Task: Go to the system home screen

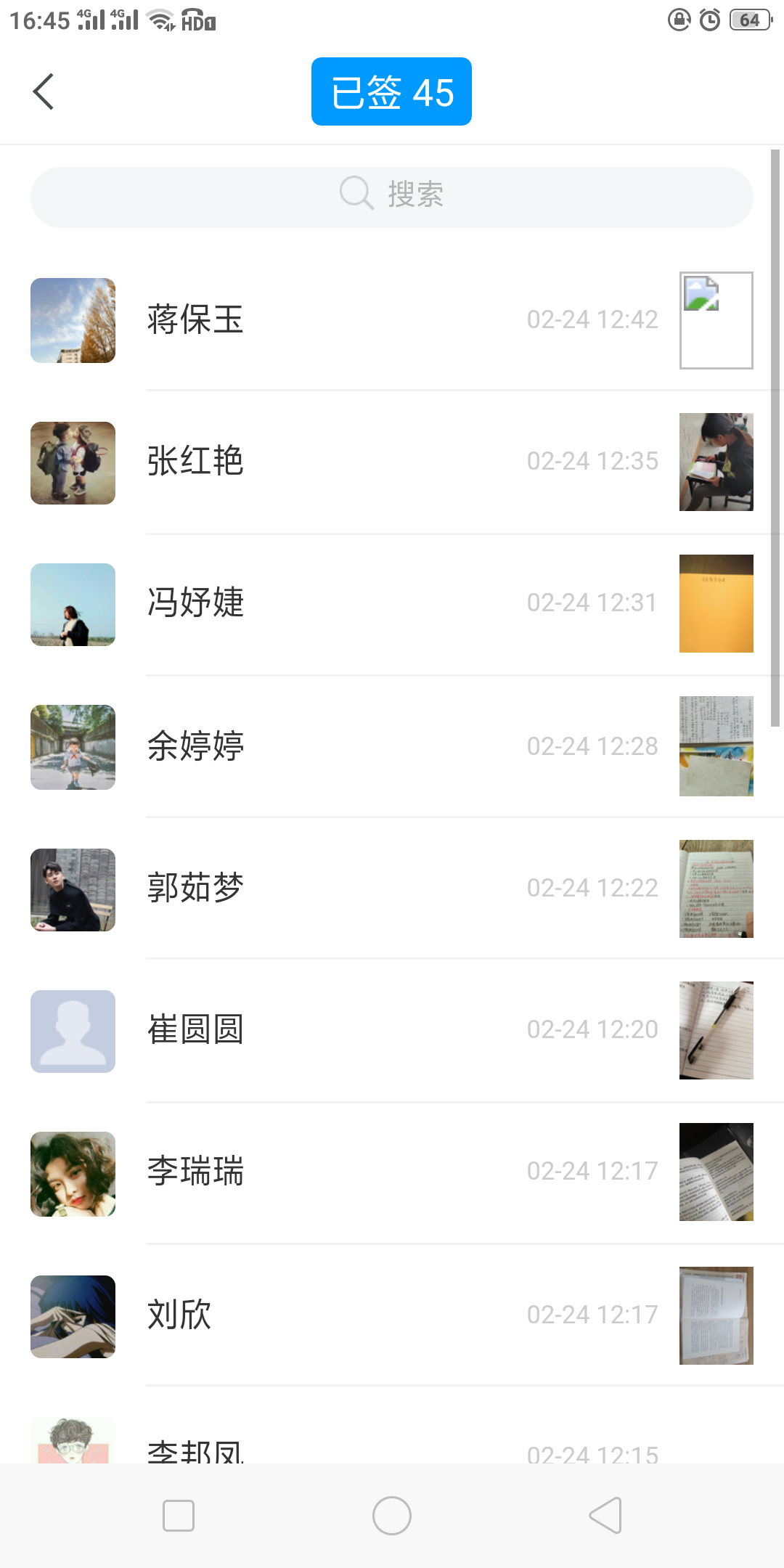Action: [392, 1516]
